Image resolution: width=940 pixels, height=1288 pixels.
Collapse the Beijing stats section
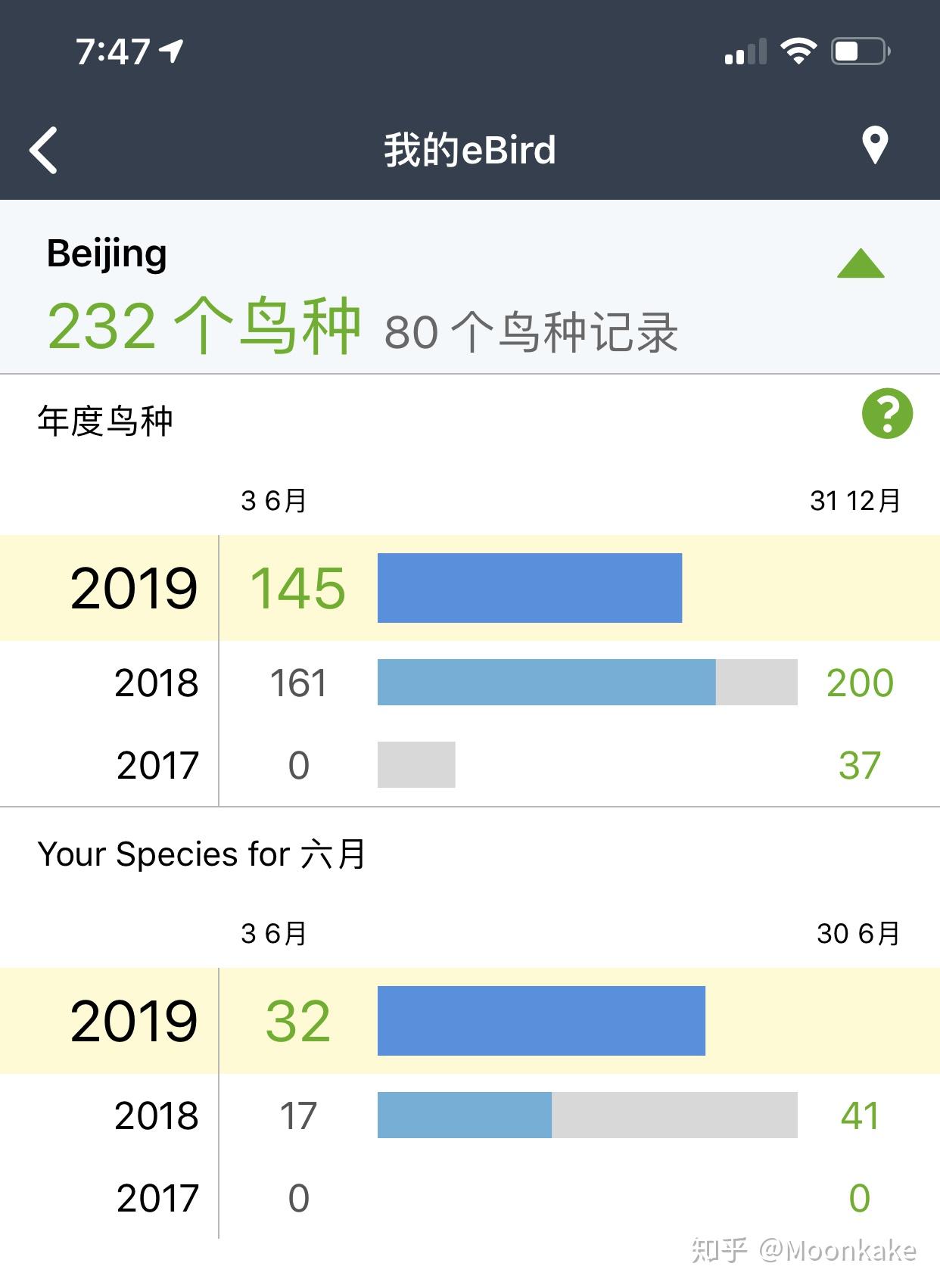click(x=861, y=263)
